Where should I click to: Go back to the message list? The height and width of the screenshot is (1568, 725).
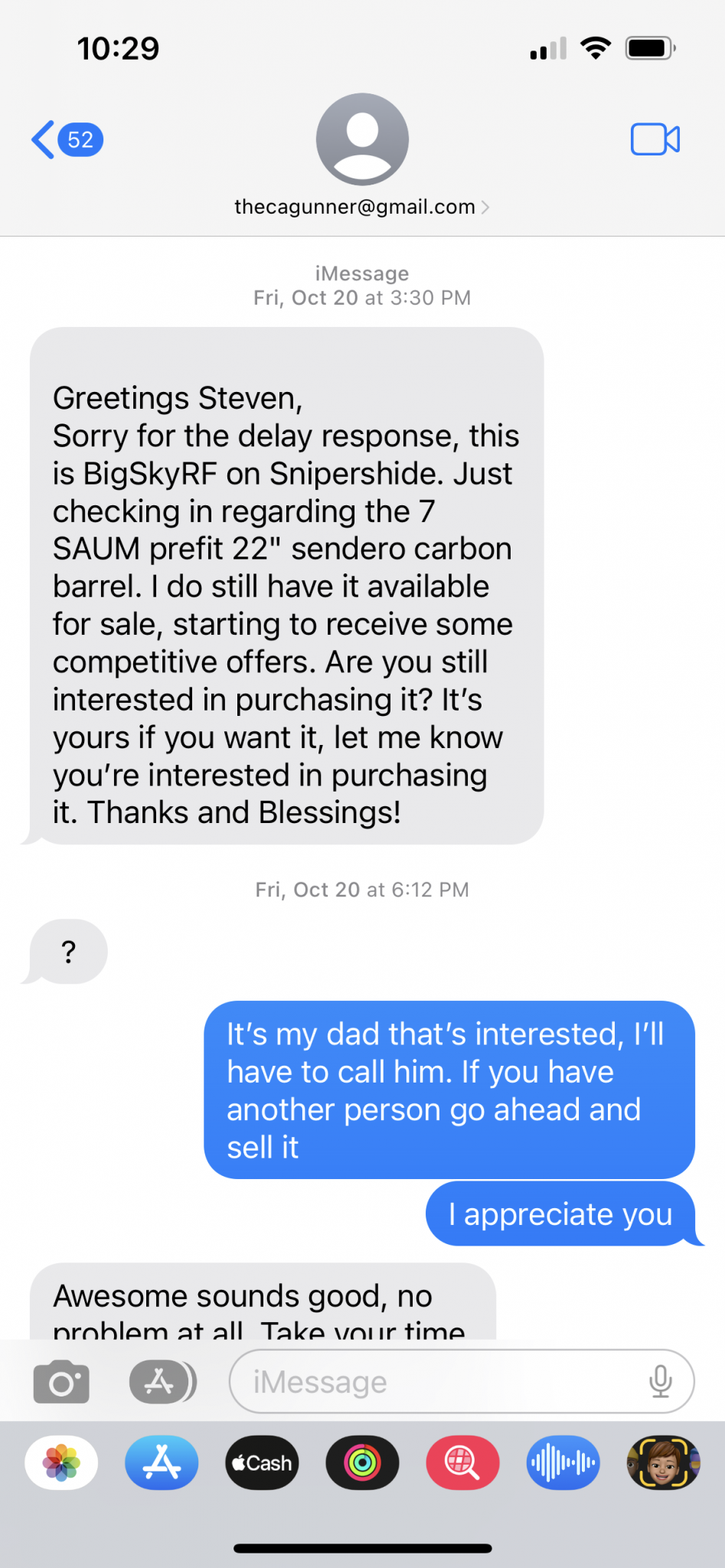pos(67,139)
